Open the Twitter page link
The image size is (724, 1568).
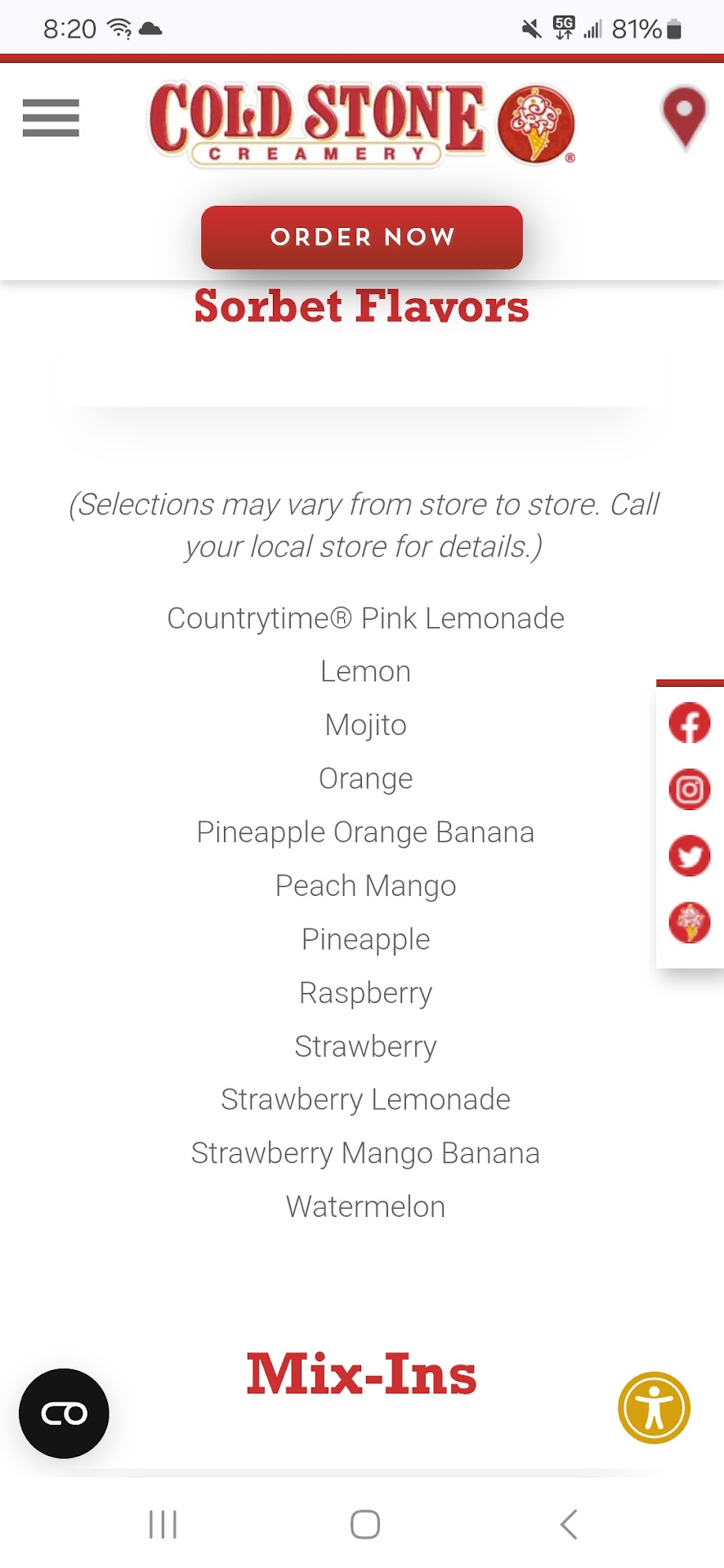click(690, 856)
